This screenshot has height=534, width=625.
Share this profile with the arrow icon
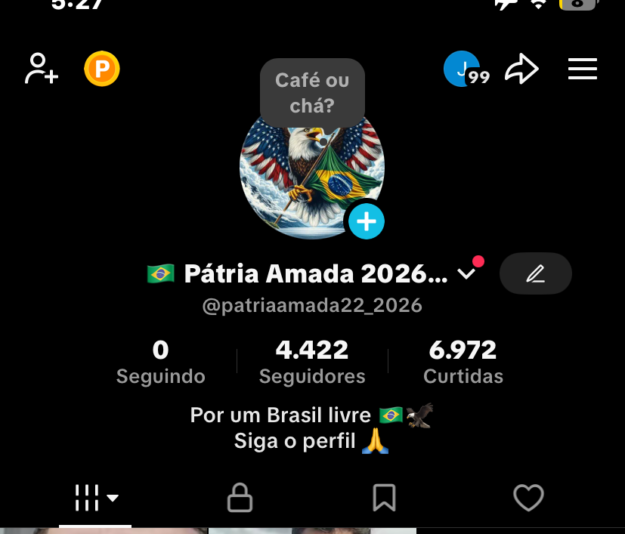(522, 69)
